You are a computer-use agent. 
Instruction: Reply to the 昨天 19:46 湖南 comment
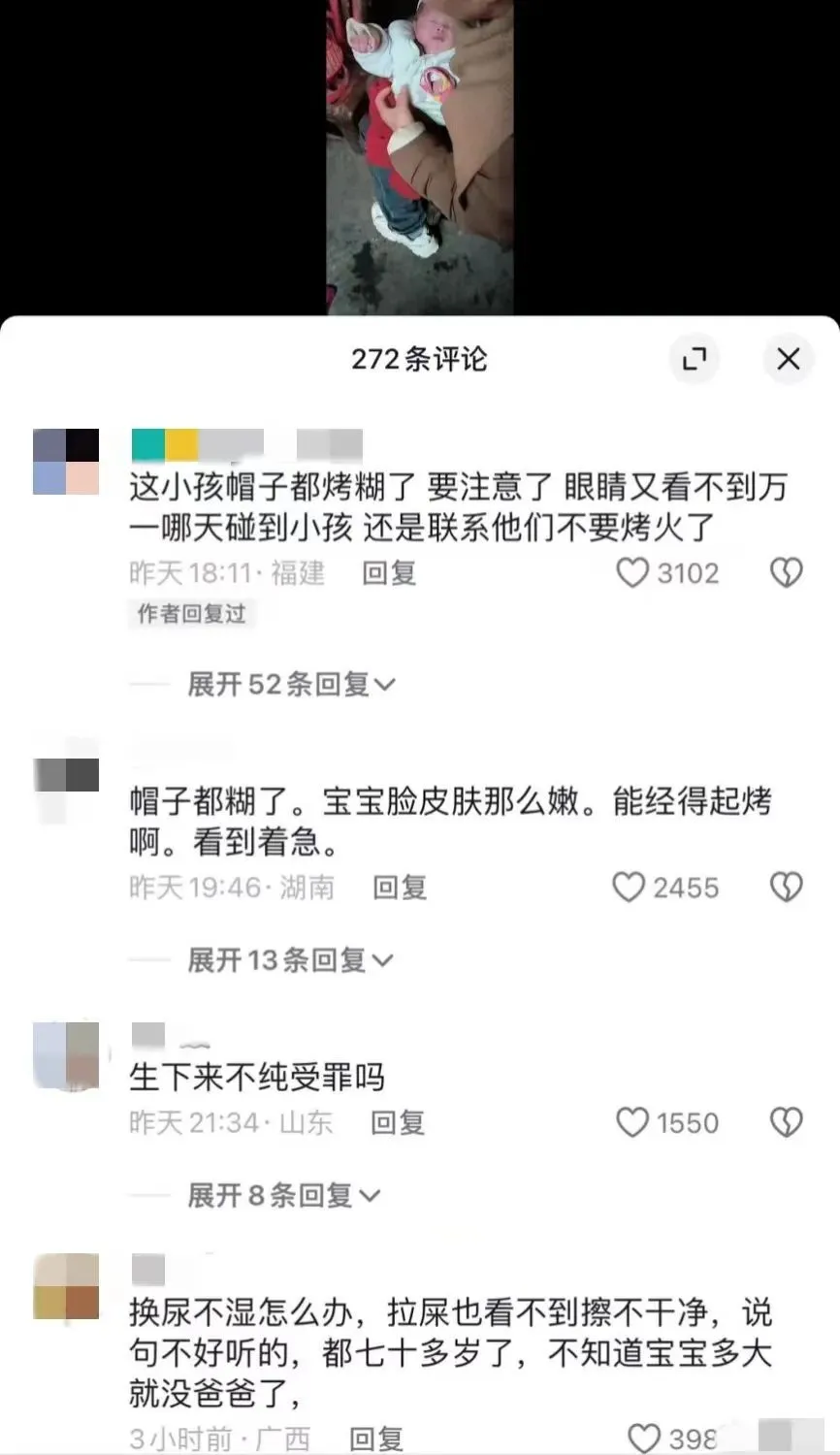(400, 888)
